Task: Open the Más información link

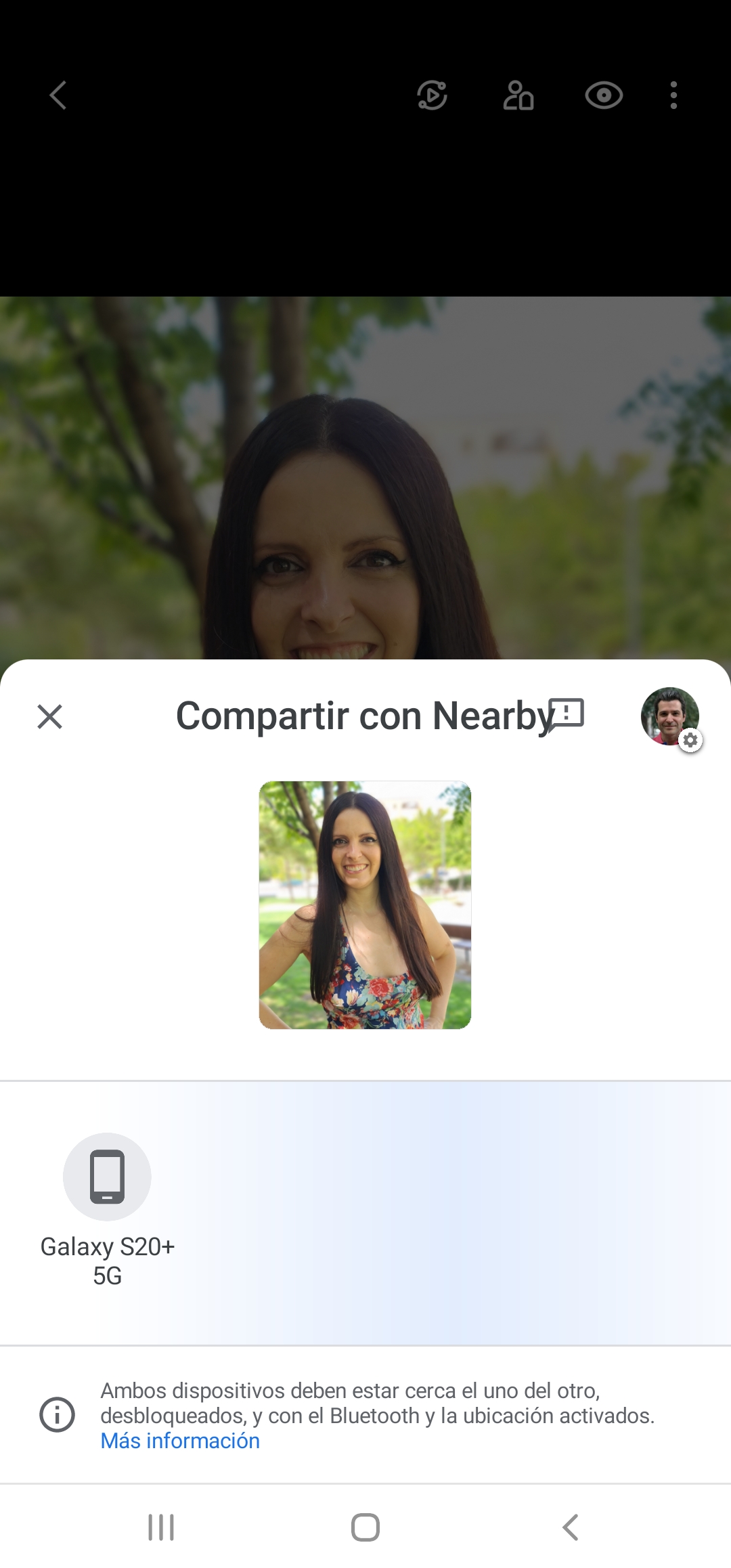Action: 180,1441
